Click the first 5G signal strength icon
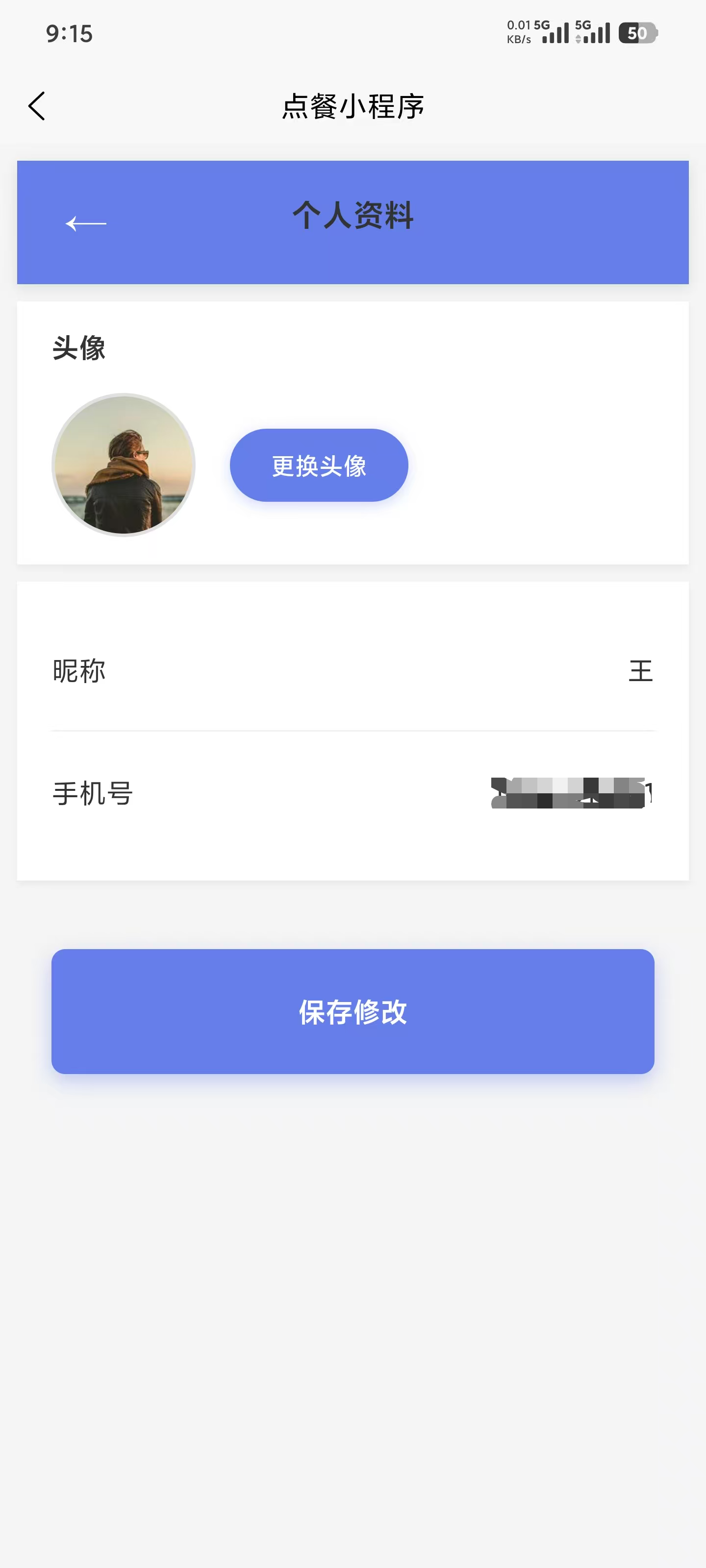 555,33
